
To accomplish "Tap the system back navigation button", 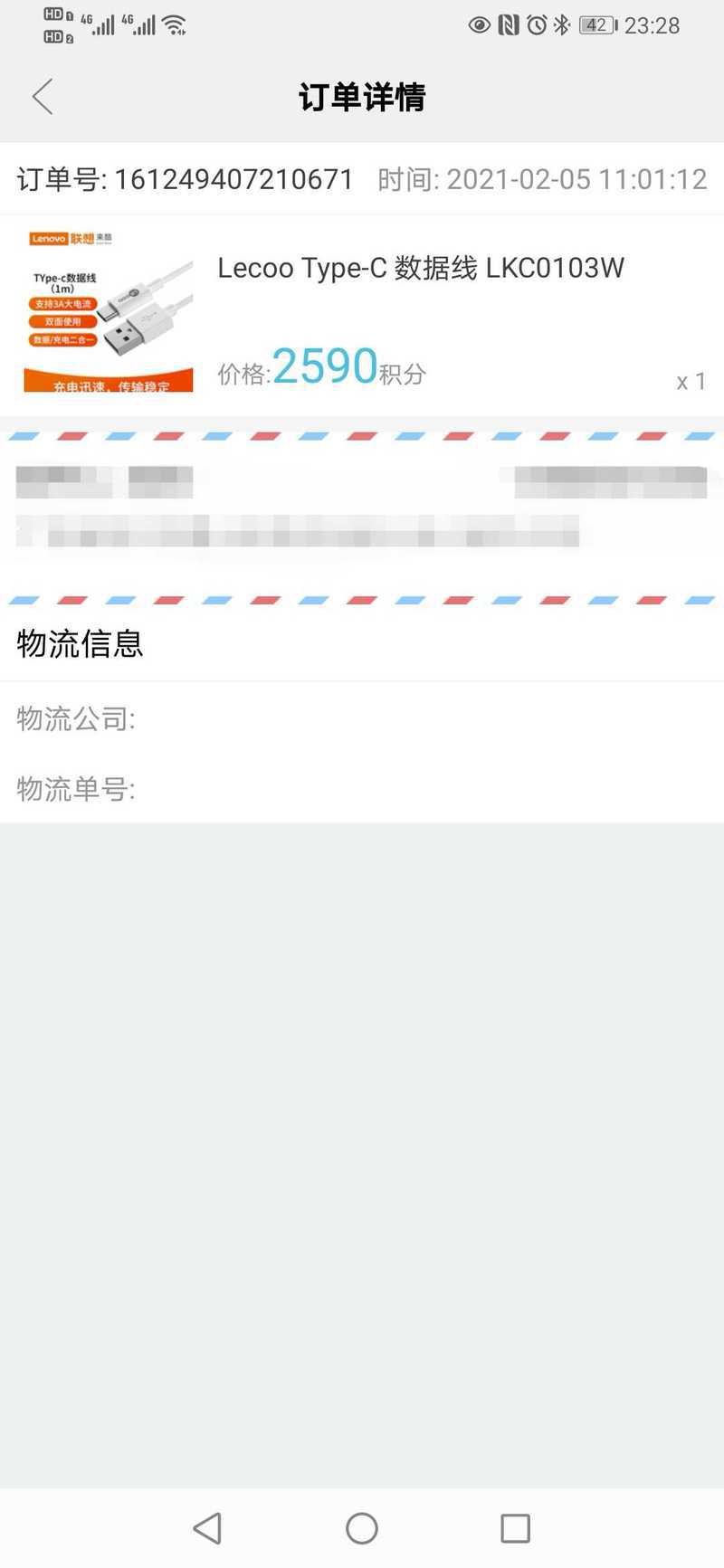I will (x=207, y=1528).
